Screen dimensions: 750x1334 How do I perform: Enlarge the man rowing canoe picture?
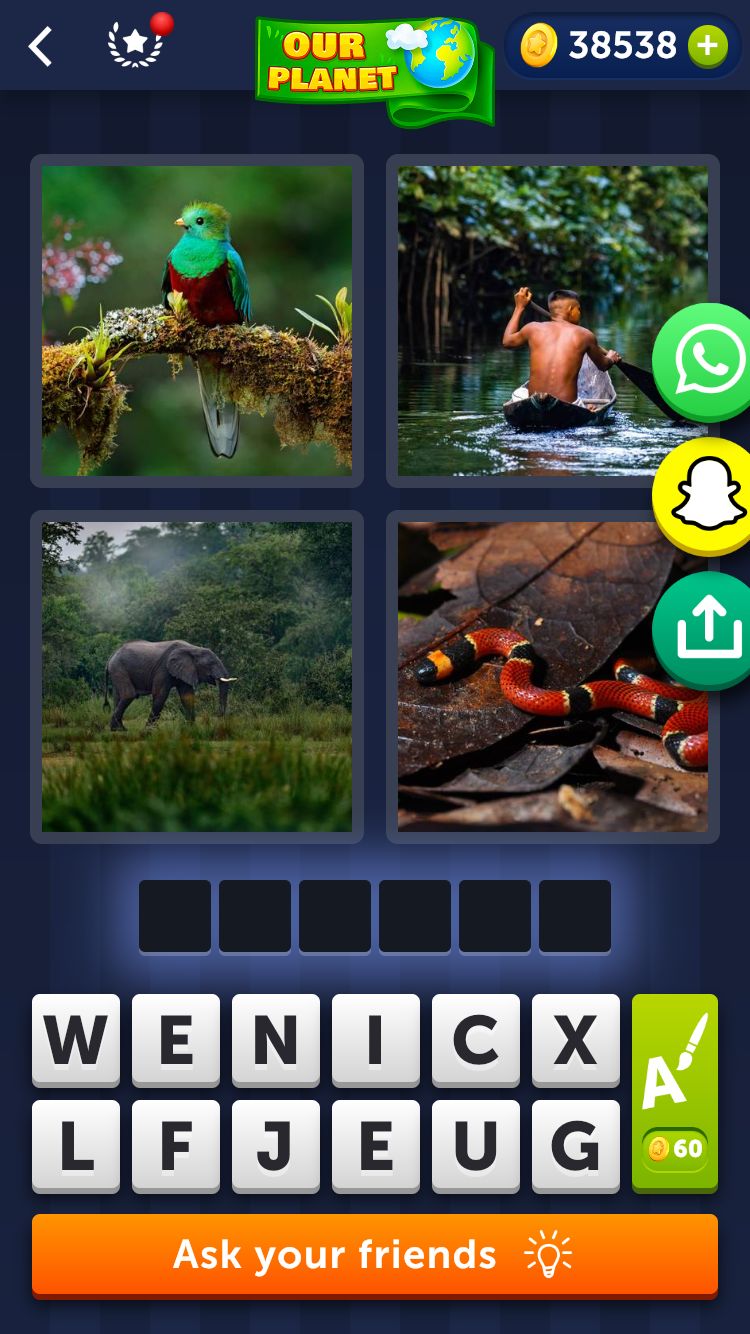tap(540, 321)
